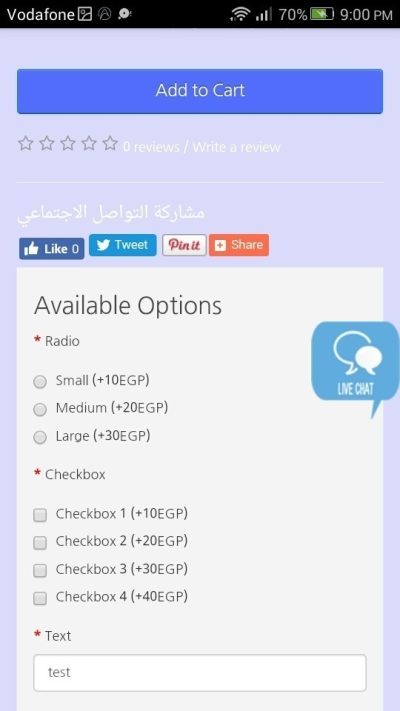Tick Checkbox 2 (+20EGP)
Screen dimensions: 400x711
(40, 542)
